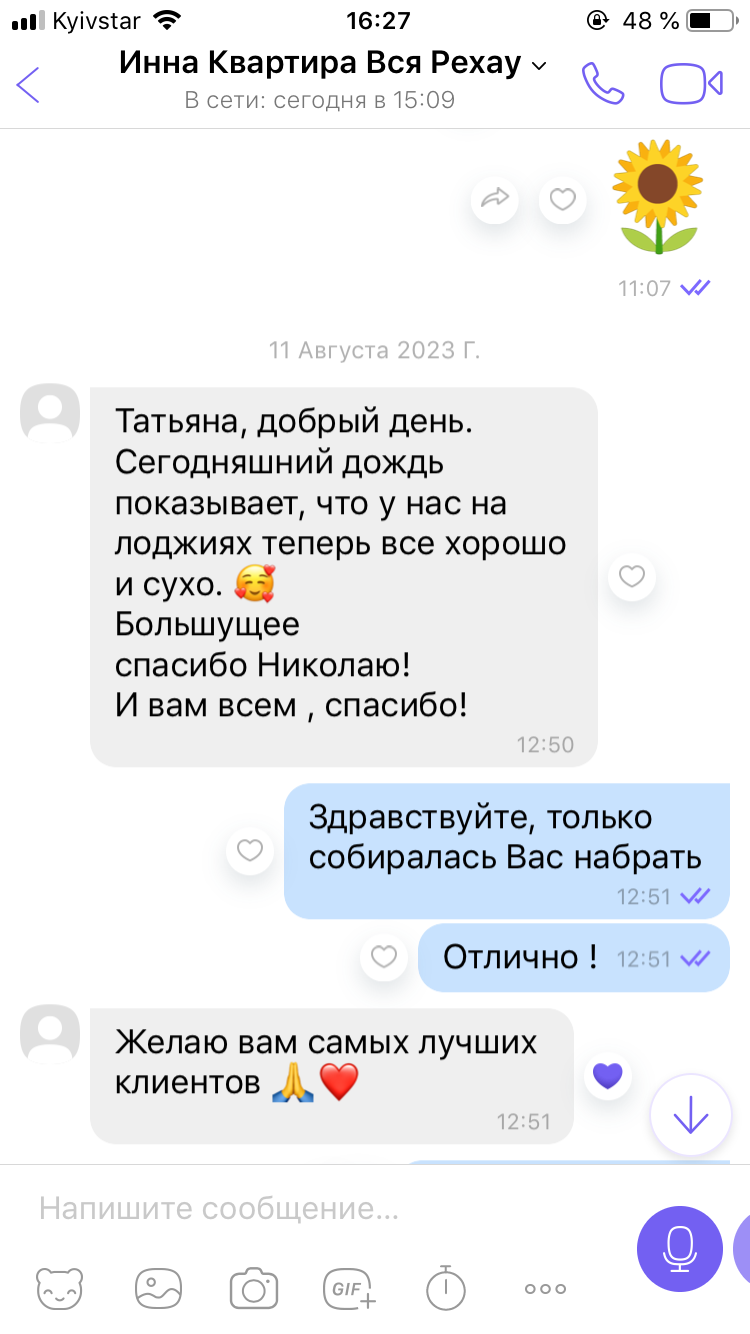Screen dimensions: 750x1334
Task: Like the 'Отлично !' message
Action: coord(384,958)
